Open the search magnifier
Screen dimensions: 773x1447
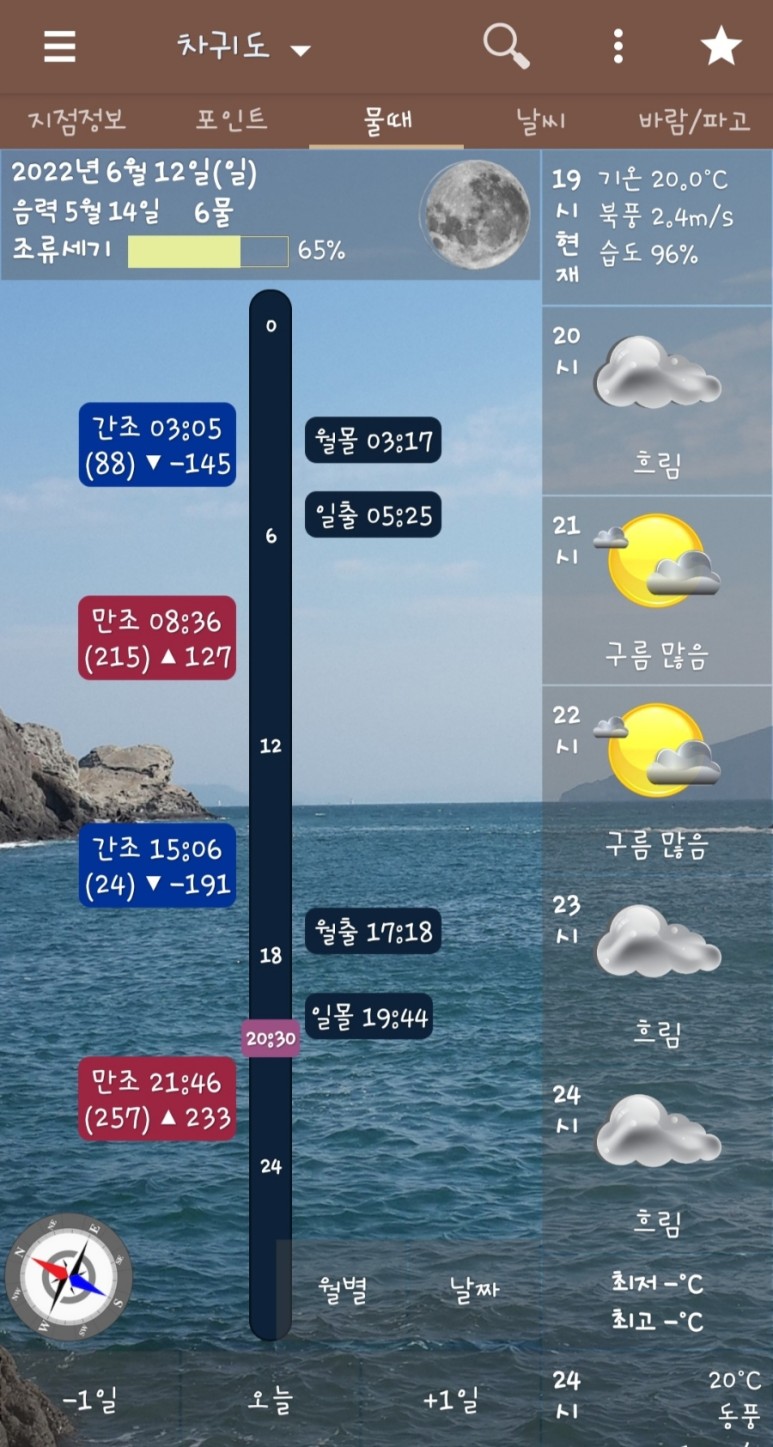pyautogui.click(x=506, y=46)
